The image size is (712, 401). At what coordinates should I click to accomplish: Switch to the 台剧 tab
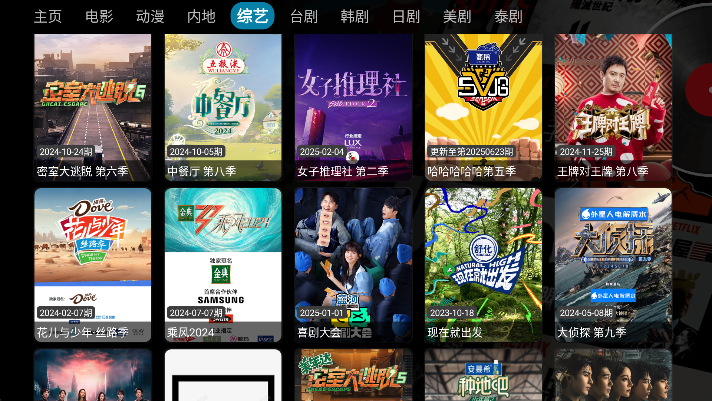pos(304,16)
